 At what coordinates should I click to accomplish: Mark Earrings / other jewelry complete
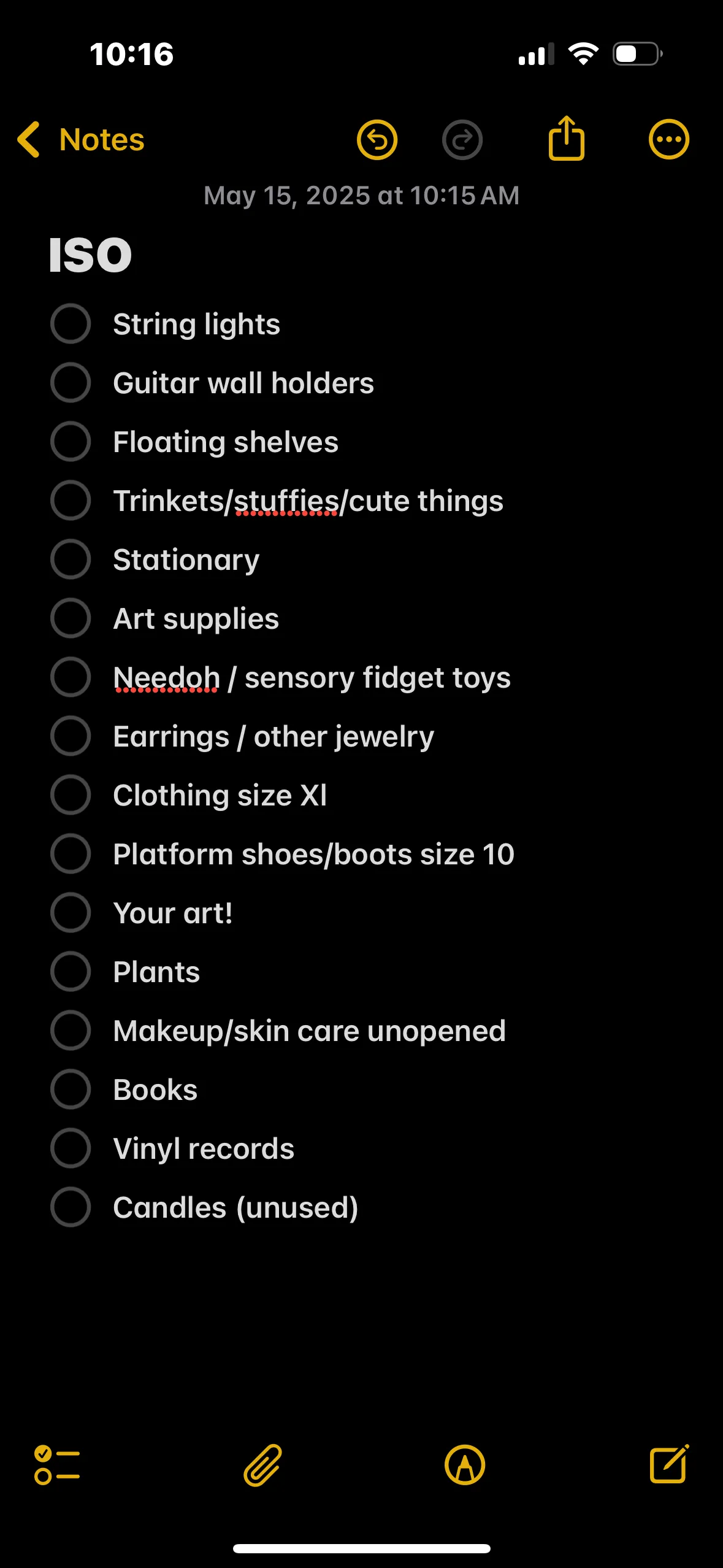(71, 736)
